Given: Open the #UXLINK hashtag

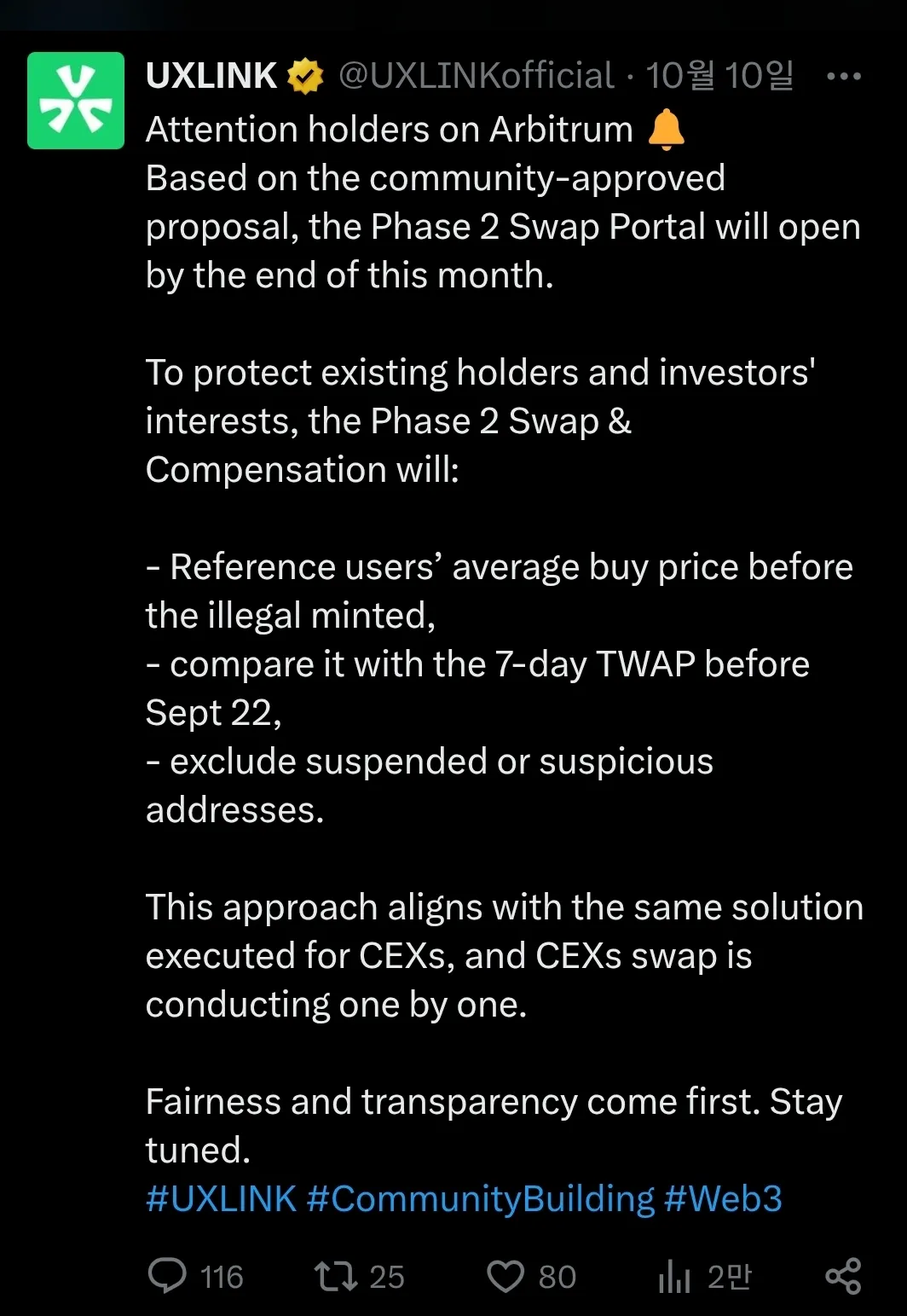Looking at the screenshot, I should pyautogui.click(x=221, y=1198).
